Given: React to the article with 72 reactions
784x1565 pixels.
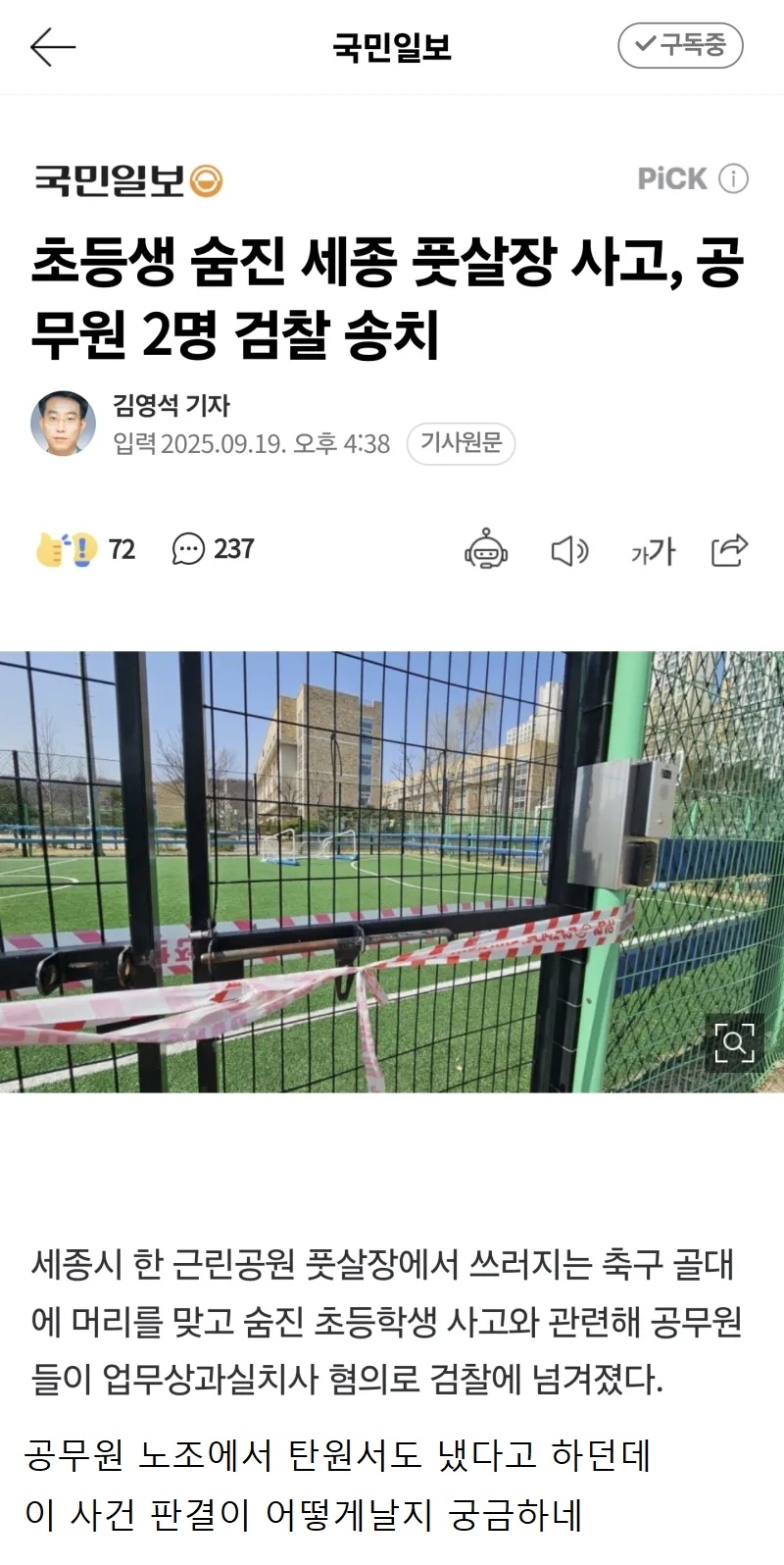Looking at the screenshot, I should (86, 549).
